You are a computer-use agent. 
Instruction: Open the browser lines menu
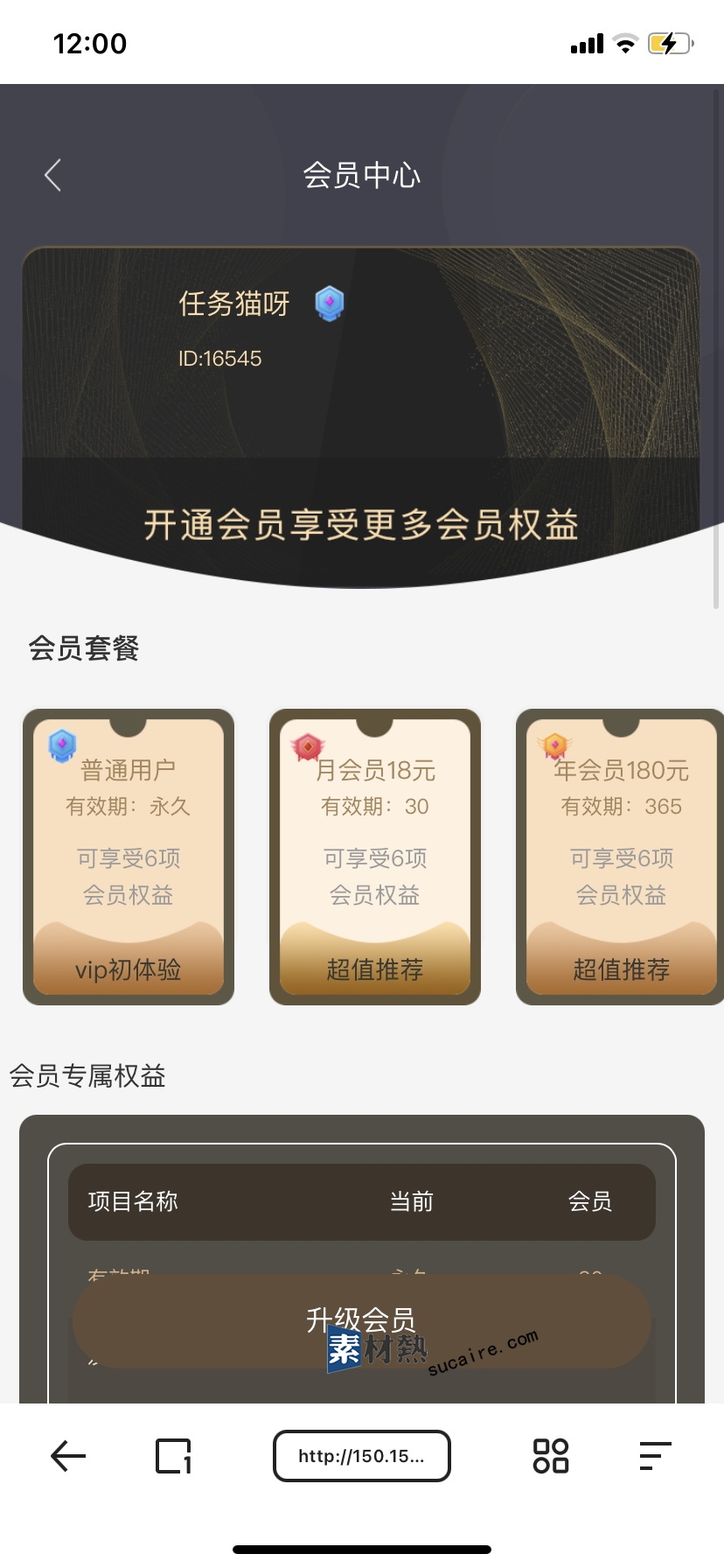[655, 1456]
